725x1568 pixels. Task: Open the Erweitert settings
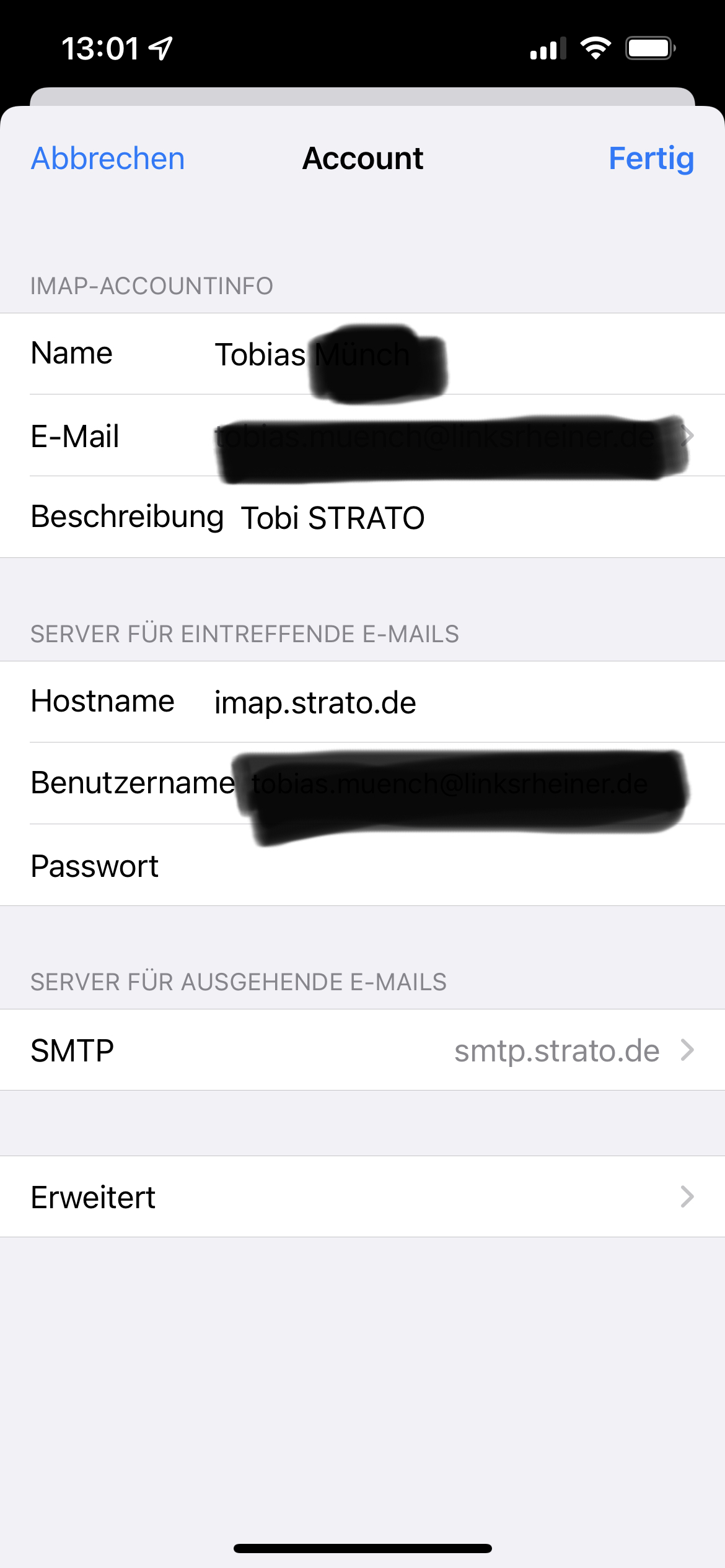point(362,1196)
